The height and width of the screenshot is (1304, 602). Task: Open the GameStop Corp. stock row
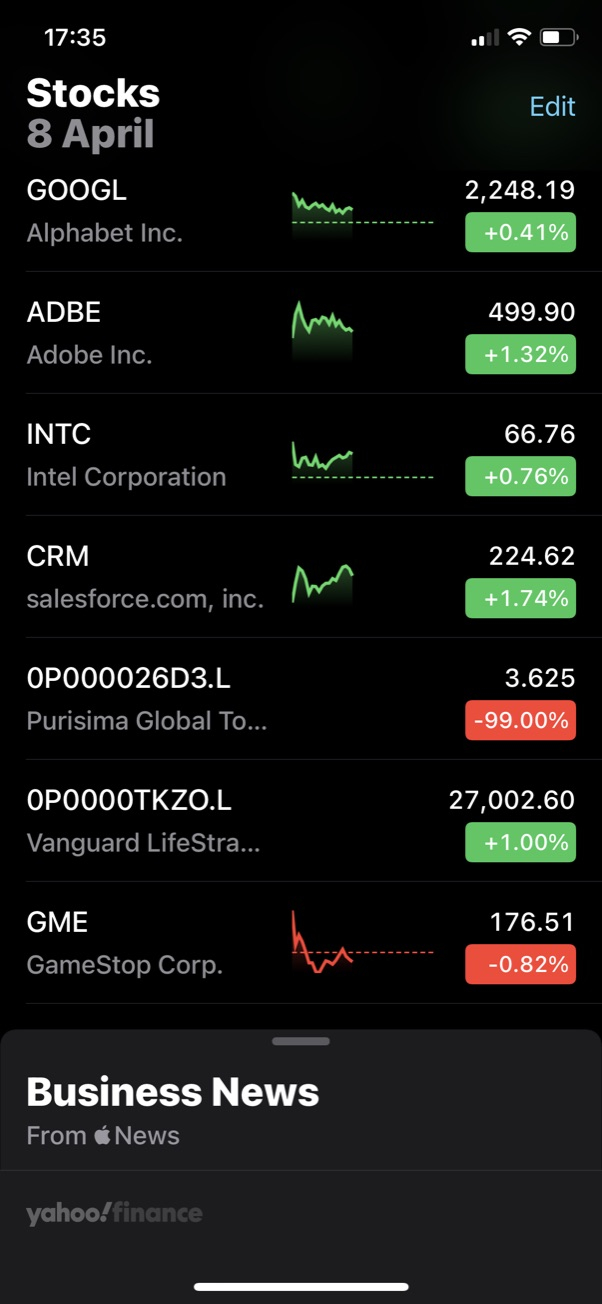pyautogui.click(x=150, y=943)
